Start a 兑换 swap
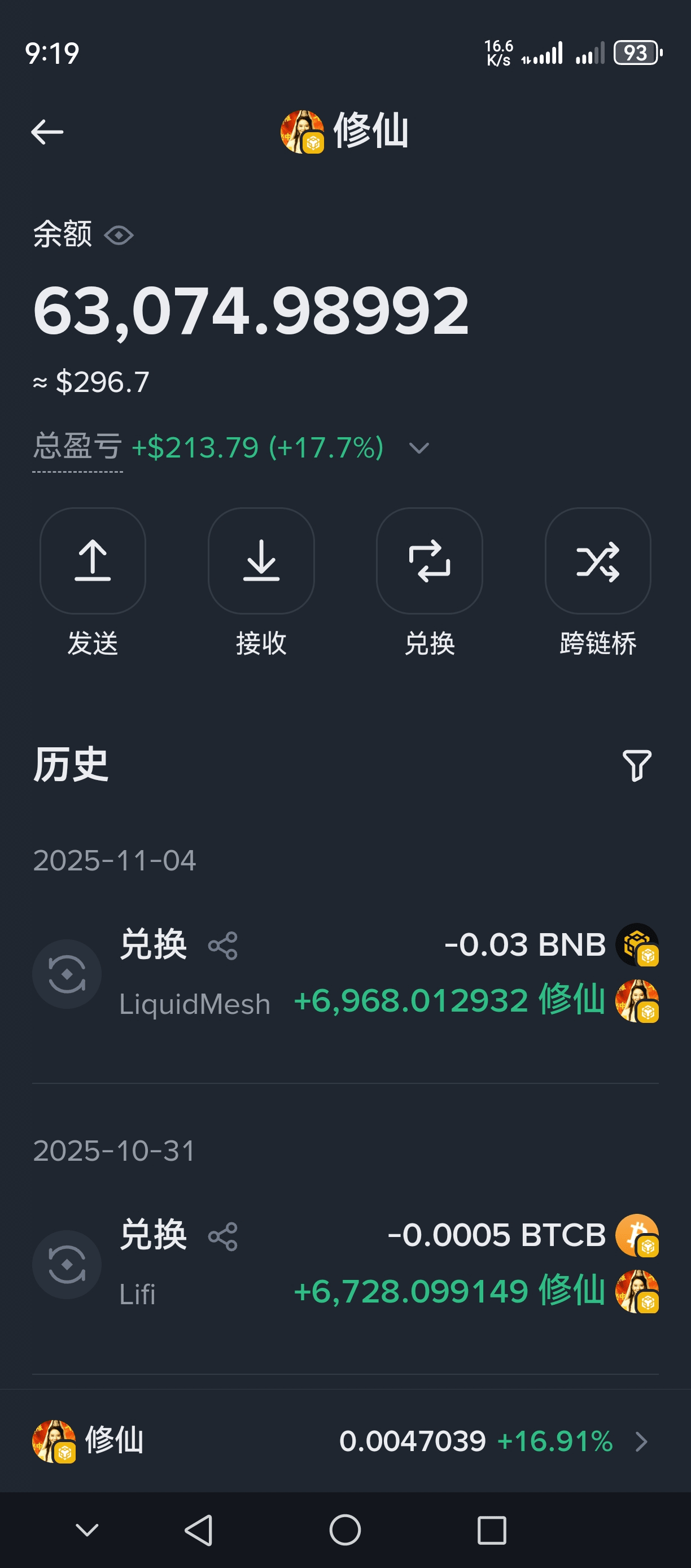Image resolution: width=691 pixels, height=1568 pixels. (x=430, y=561)
